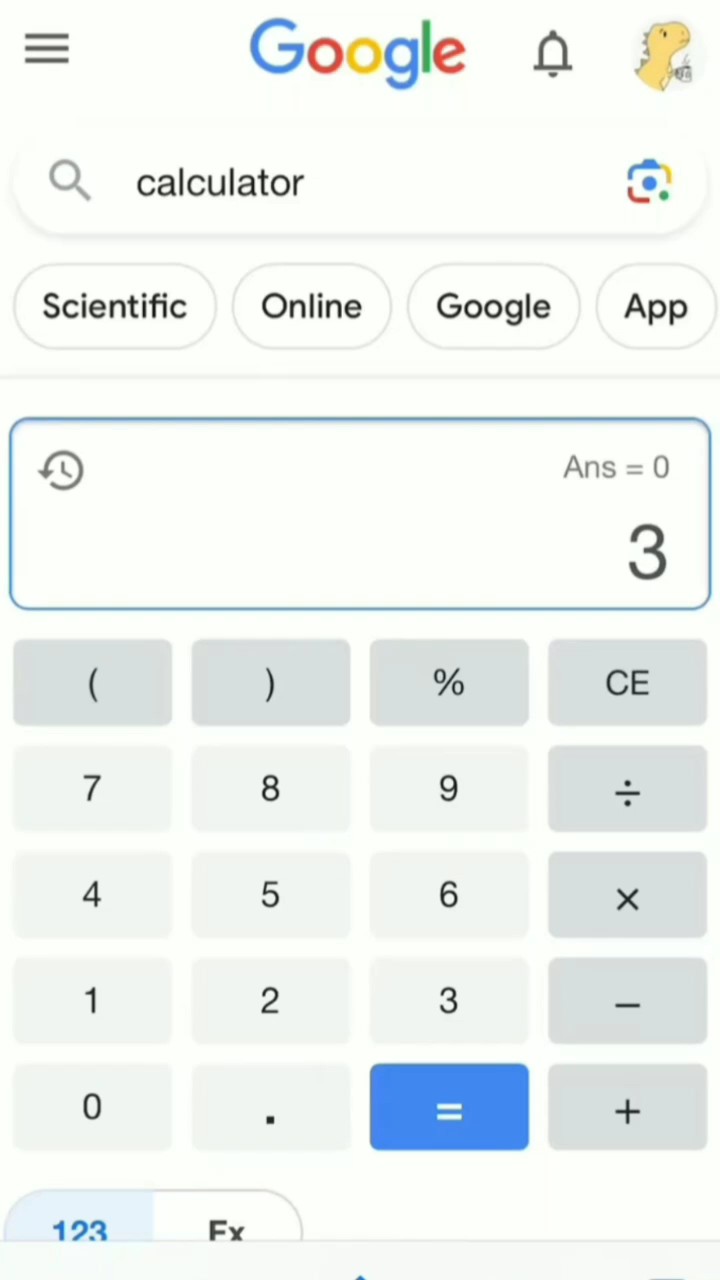Open the notifications bell

(x=553, y=53)
